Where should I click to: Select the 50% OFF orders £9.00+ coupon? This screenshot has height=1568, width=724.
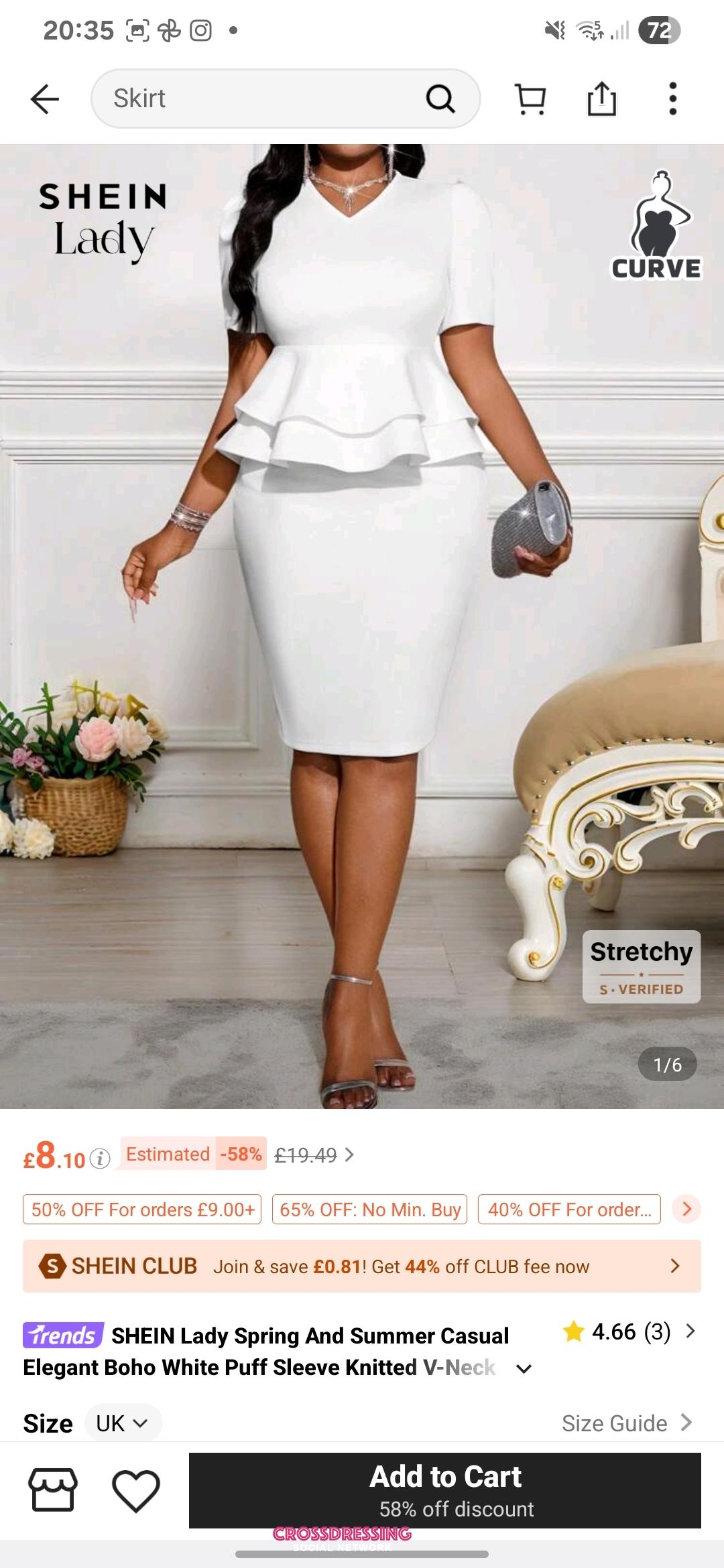[142, 1210]
